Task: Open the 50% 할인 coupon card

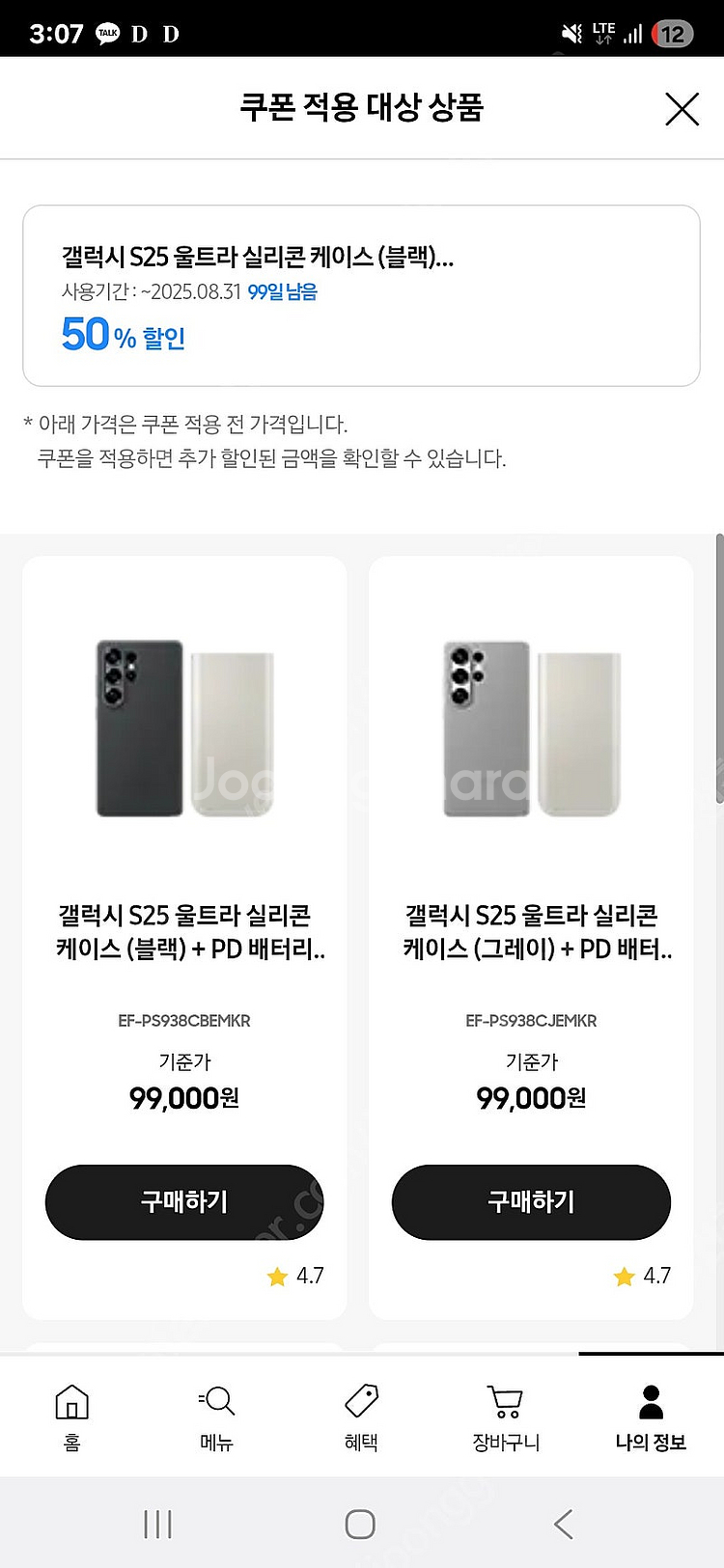Action: tap(361, 289)
